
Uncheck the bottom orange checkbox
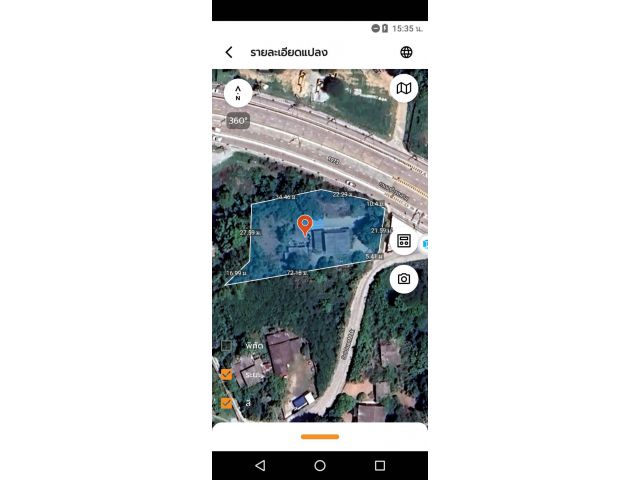point(227,403)
